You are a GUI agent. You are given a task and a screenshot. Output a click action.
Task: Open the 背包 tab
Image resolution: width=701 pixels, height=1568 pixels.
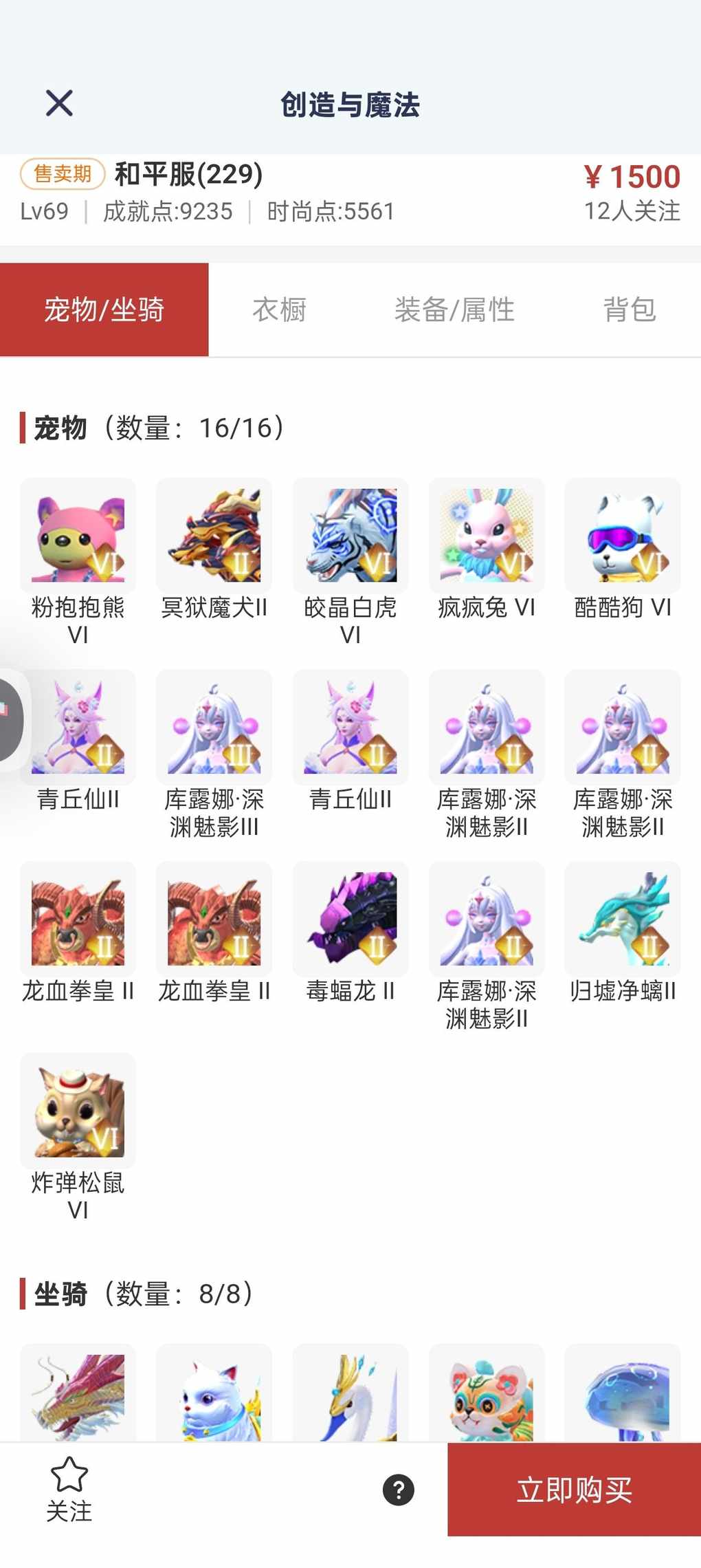(630, 309)
